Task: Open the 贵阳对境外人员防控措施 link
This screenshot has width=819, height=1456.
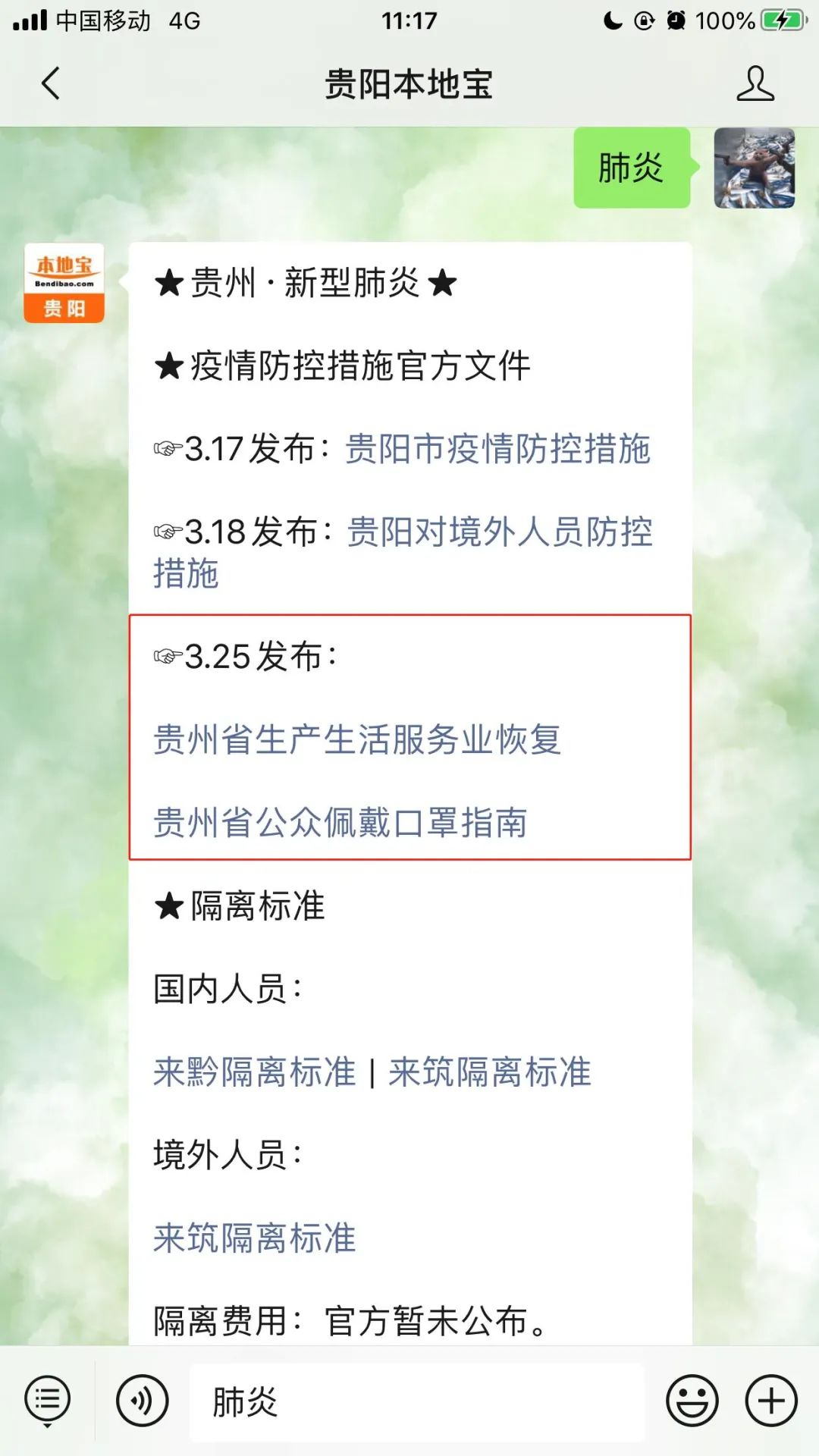Action: point(403,552)
